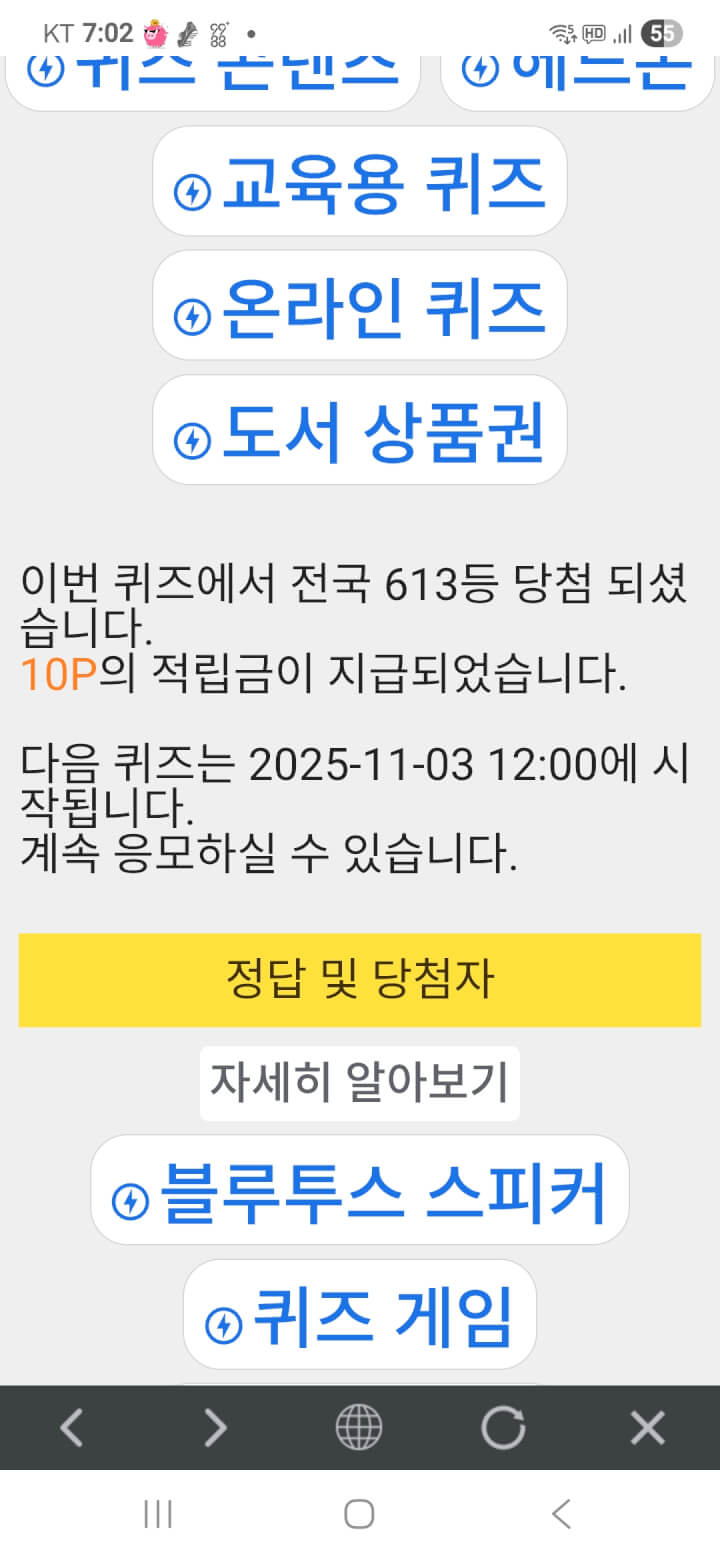Open the 교육용 퀴즈 ad link
The height and width of the screenshot is (1560, 720).
[360, 183]
